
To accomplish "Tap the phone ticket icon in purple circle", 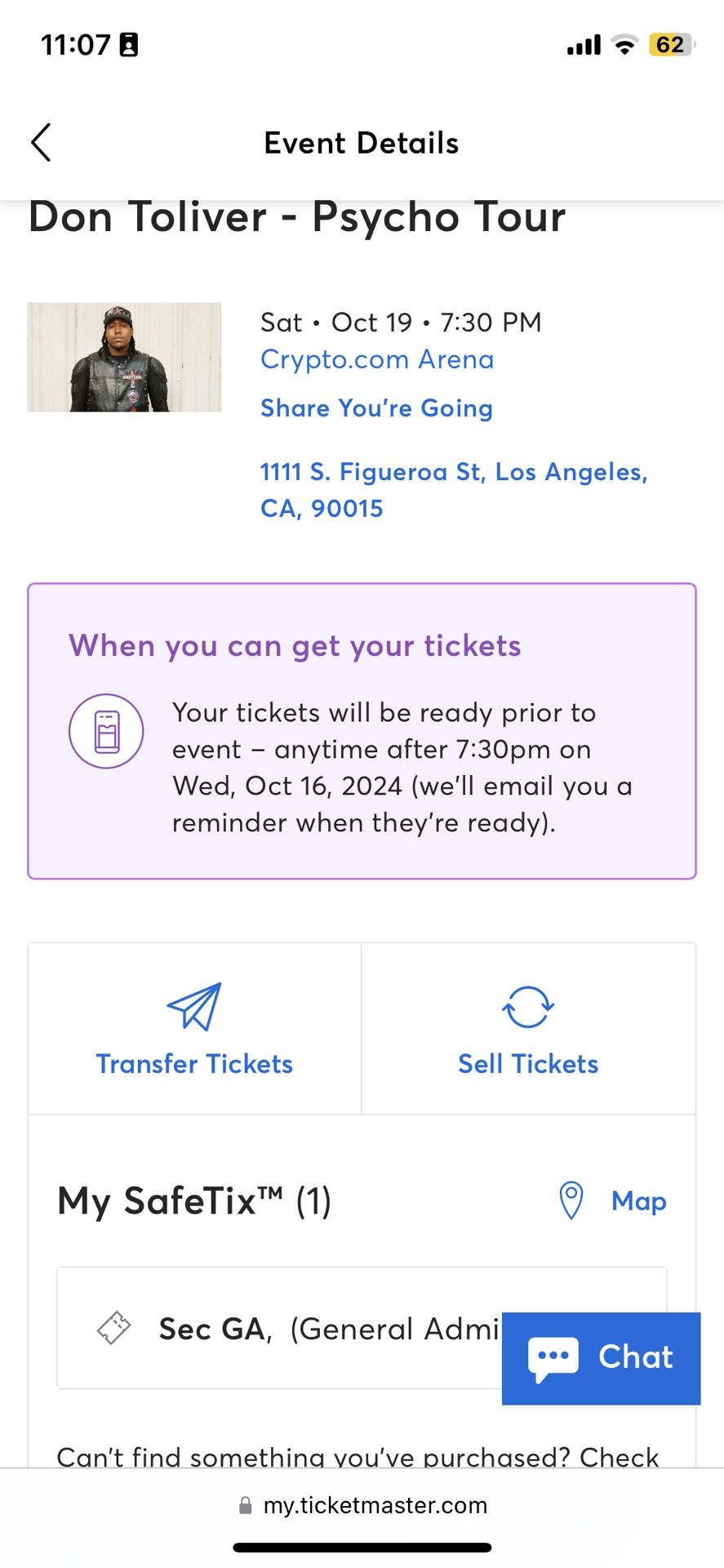I will point(106,731).
